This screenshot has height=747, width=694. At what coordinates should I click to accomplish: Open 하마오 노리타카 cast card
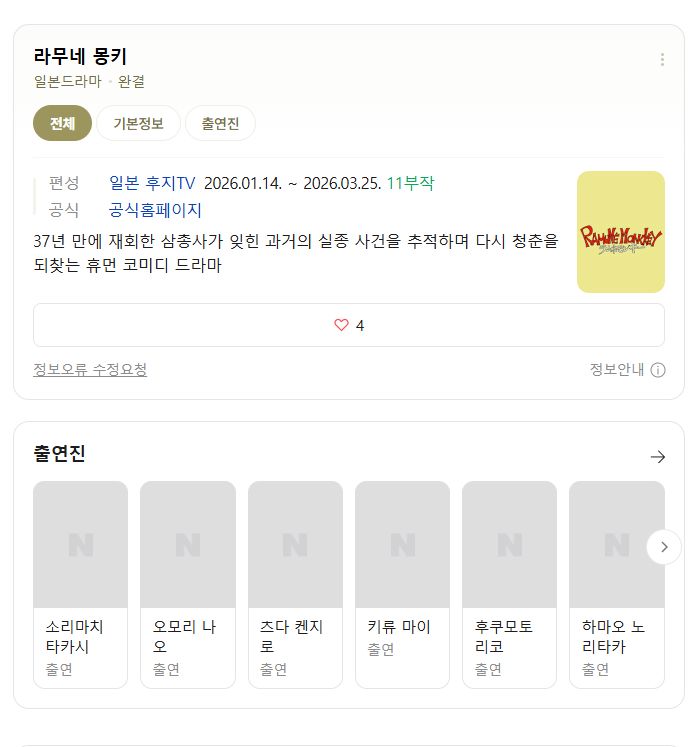[x=612, y=584]
